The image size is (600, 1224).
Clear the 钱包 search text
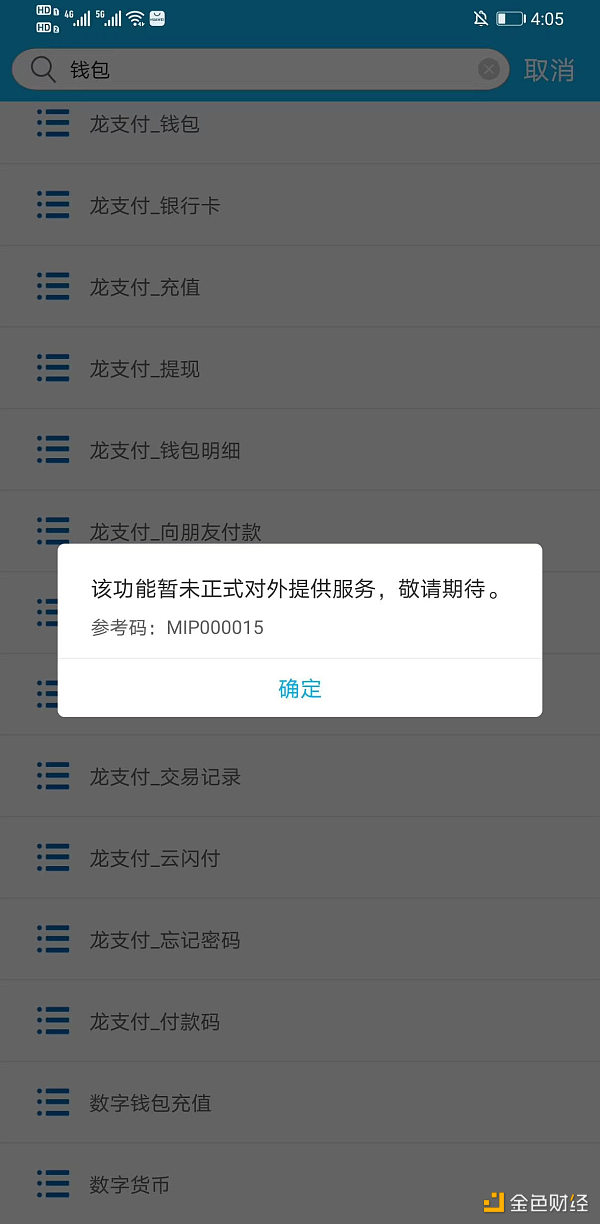pos(489,69)
